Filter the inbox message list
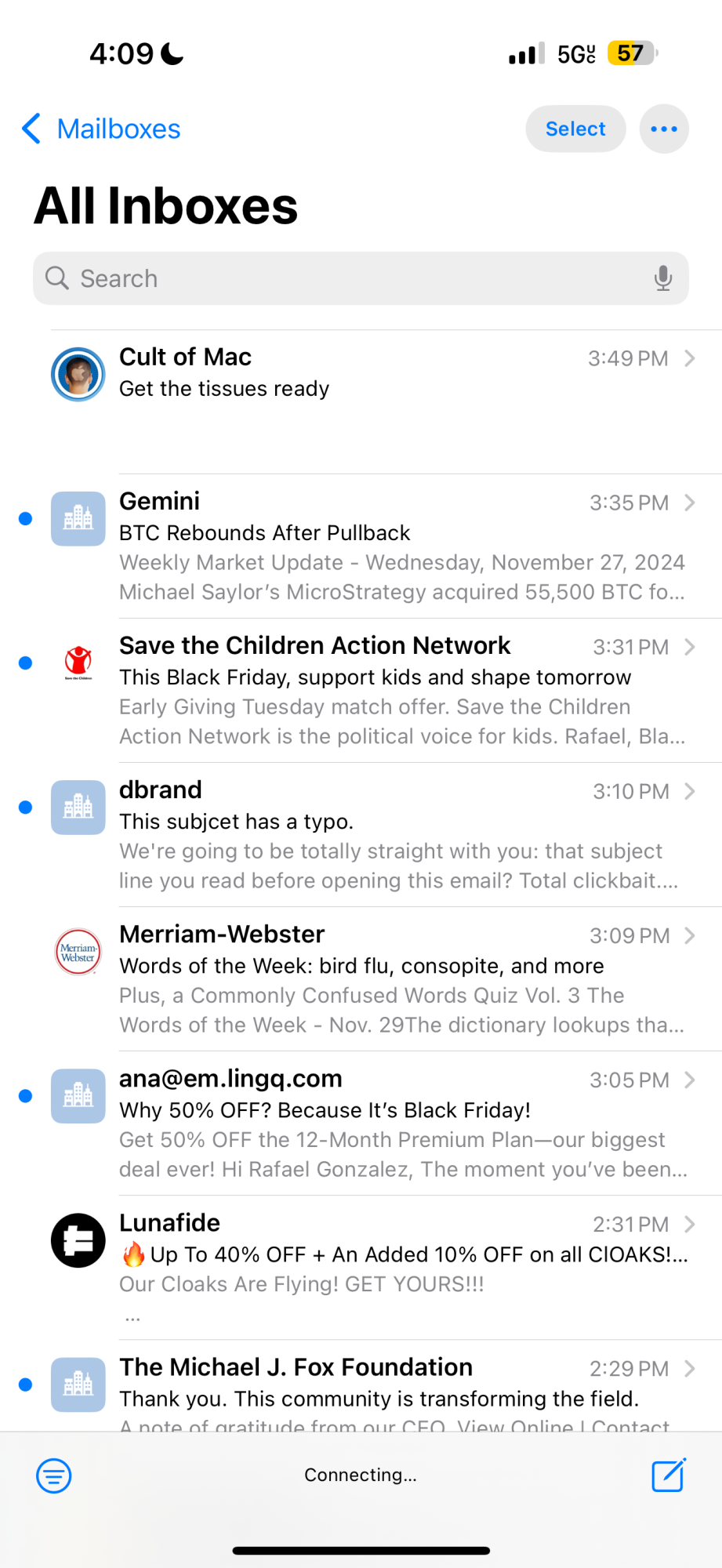Screen dimensions: 722x1568 (54, 1476)
